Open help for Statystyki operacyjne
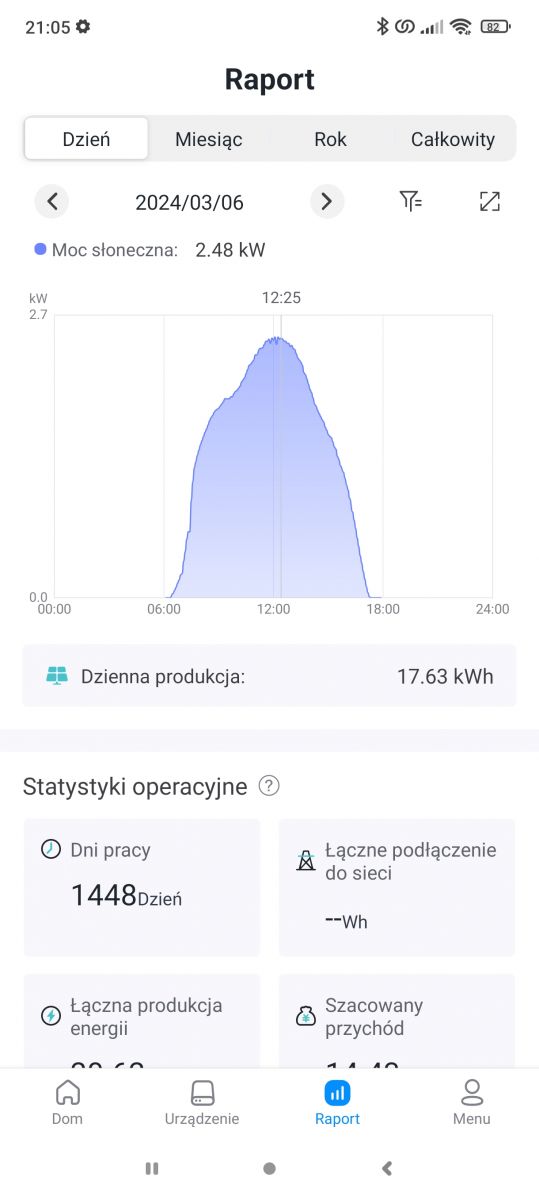The height and width of the screenshot is (1200, 539). [268, 786]
